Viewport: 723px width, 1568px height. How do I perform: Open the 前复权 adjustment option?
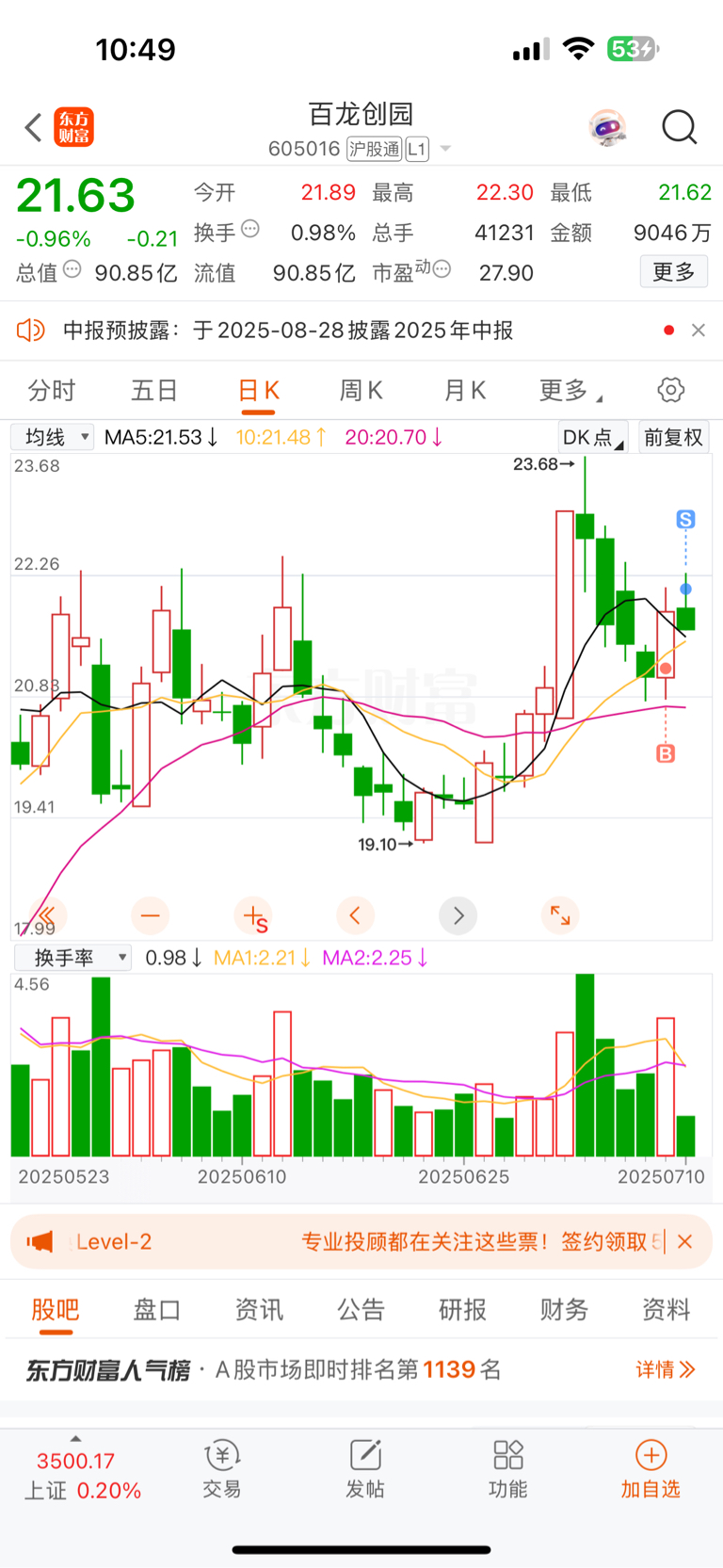pos(673,437)
